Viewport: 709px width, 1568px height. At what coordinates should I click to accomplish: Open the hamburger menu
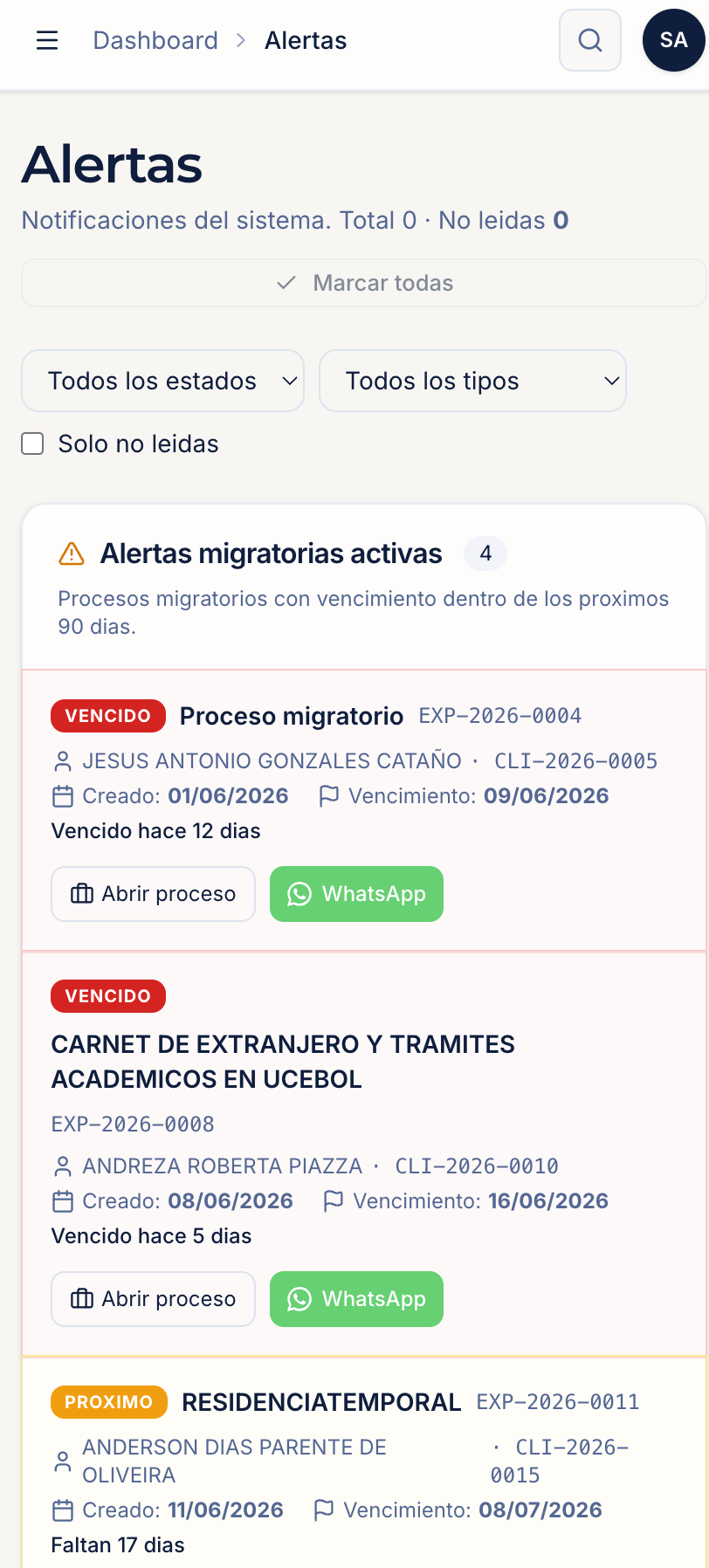coord(47,40)
